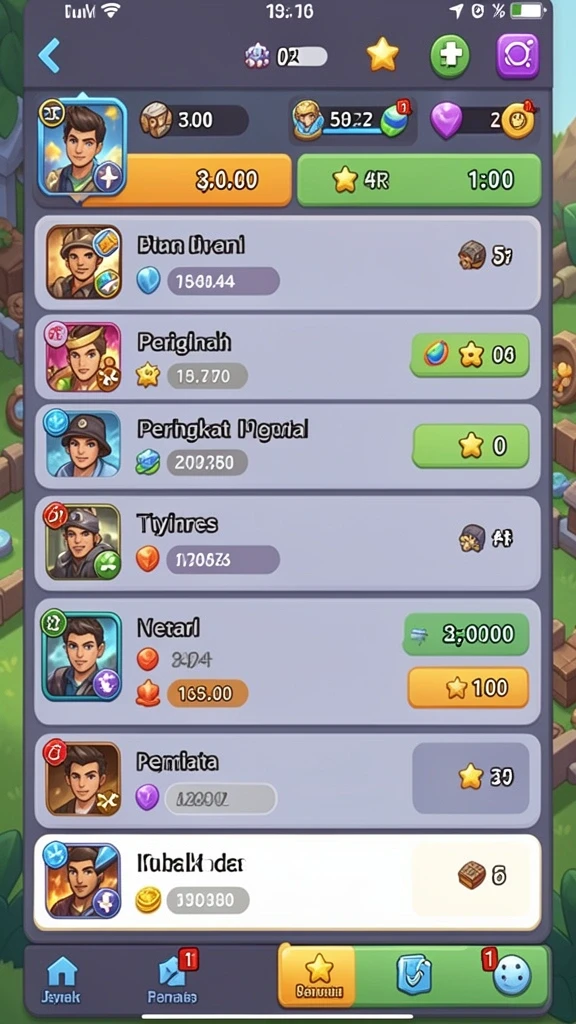Open the purple circle icon at top right
Image resolution: width=576 pixels, height=1024 pixels.
pyautogui.click(x=518, y=56)
